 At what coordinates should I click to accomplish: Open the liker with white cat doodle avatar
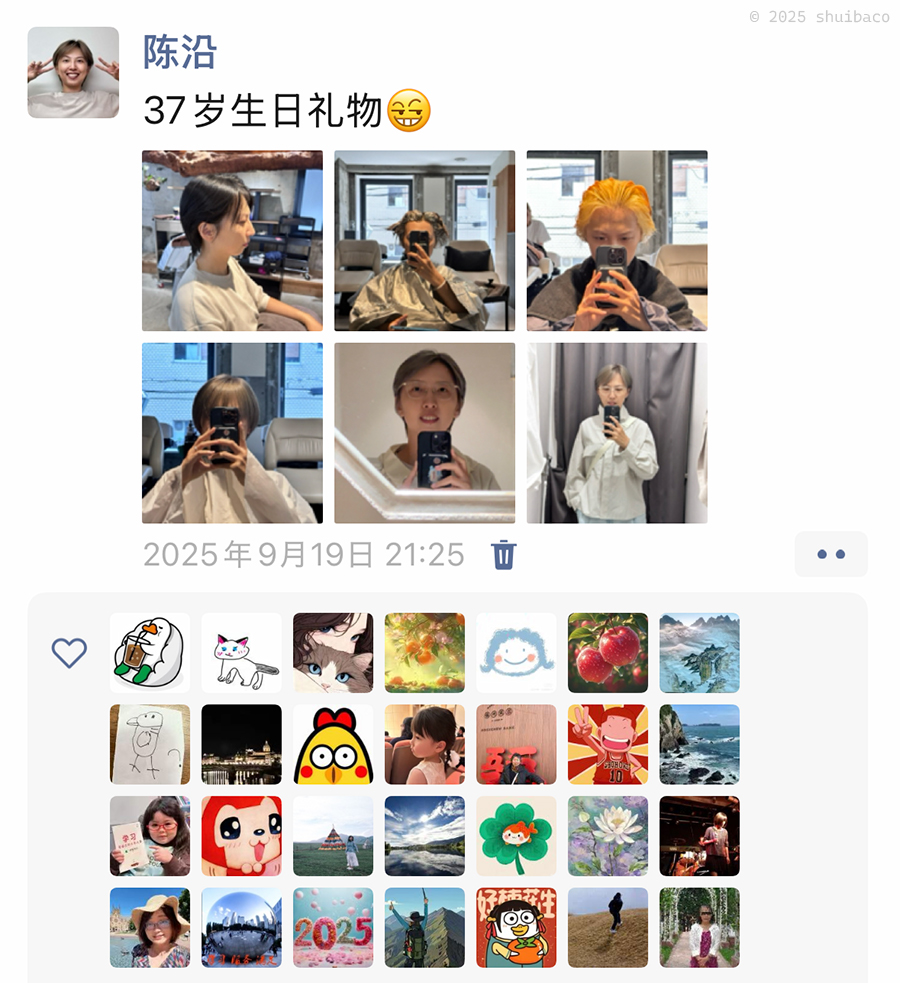pos(241,653)
